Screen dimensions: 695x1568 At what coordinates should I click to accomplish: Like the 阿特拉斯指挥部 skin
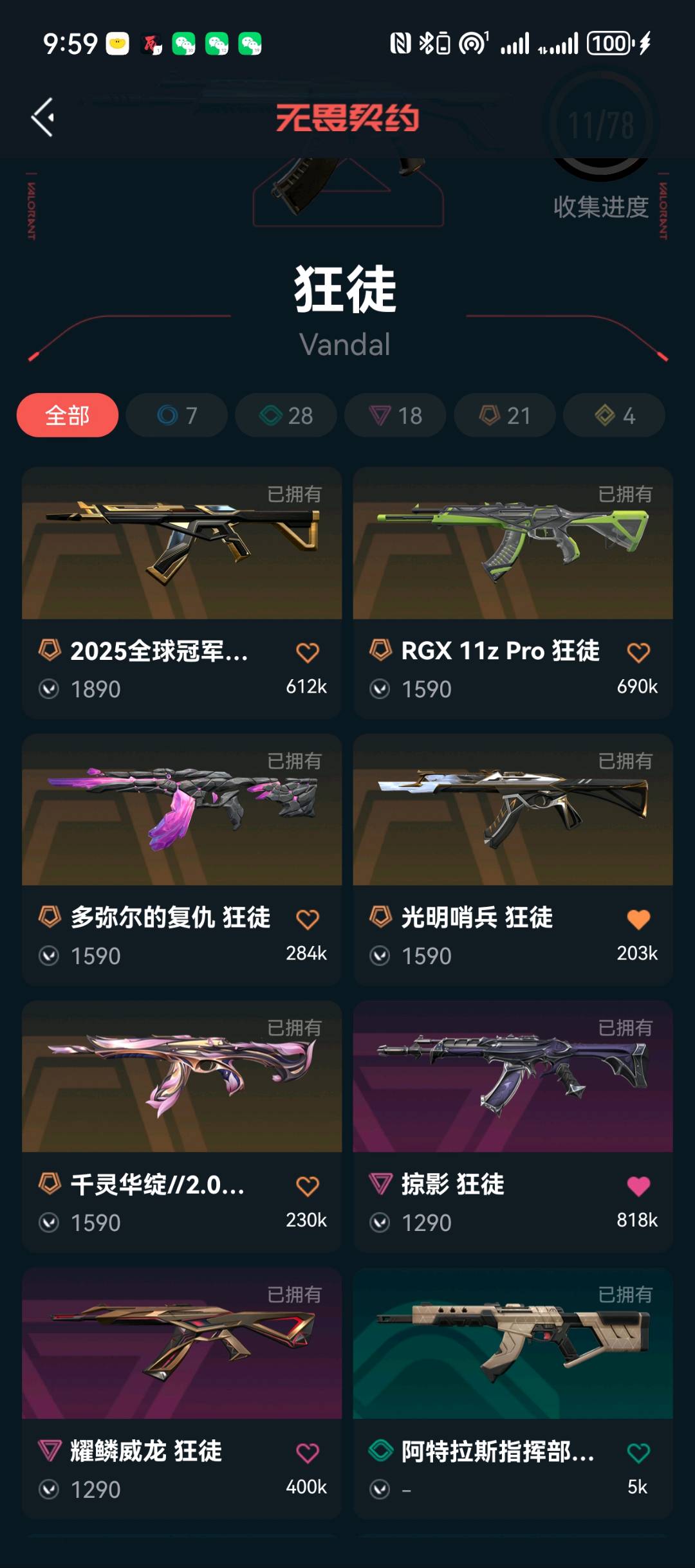point(638,1453)
